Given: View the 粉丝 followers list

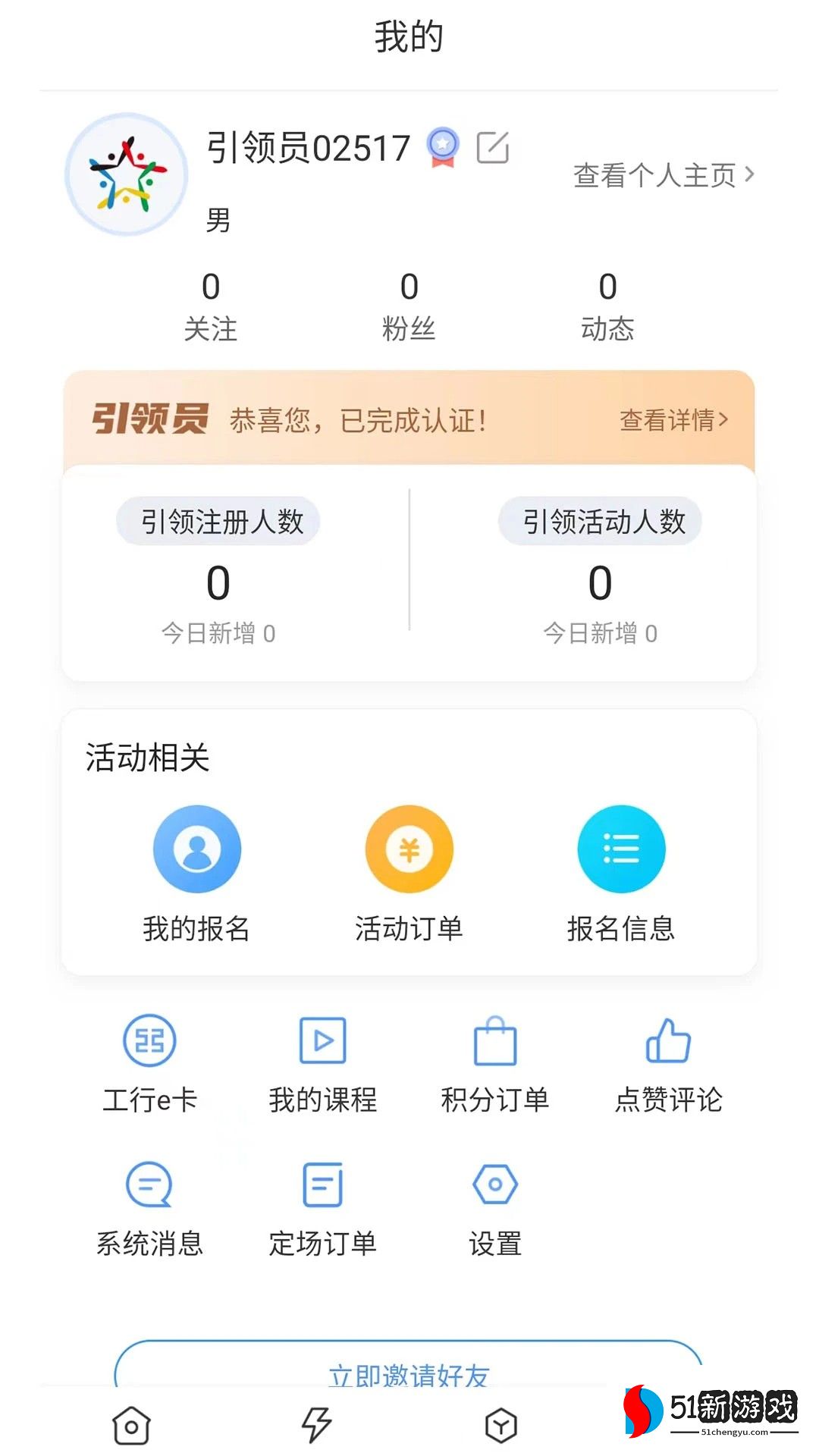Looking at the screenshot, I should pyautogui.click(x=409, y=306).
